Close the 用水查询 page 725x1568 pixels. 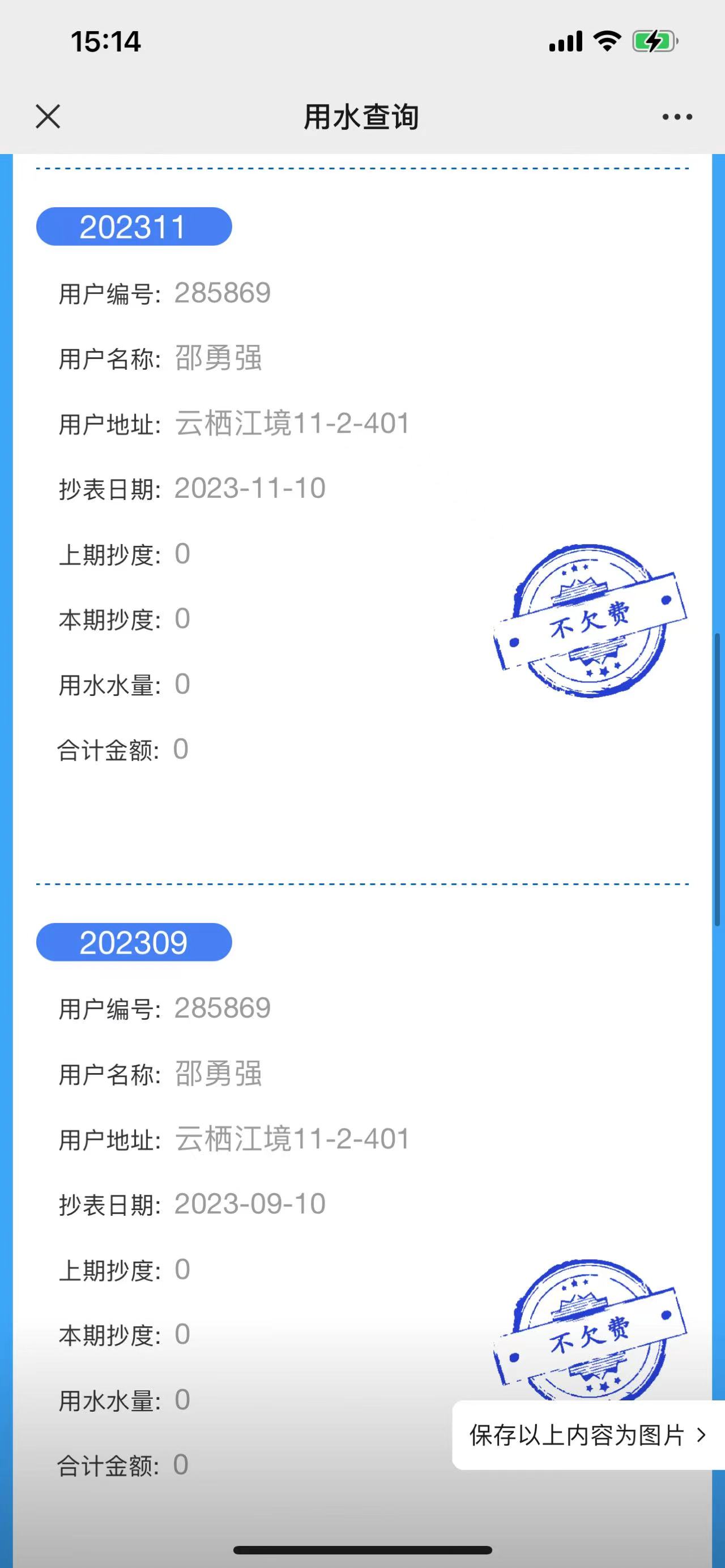[48, 116]
